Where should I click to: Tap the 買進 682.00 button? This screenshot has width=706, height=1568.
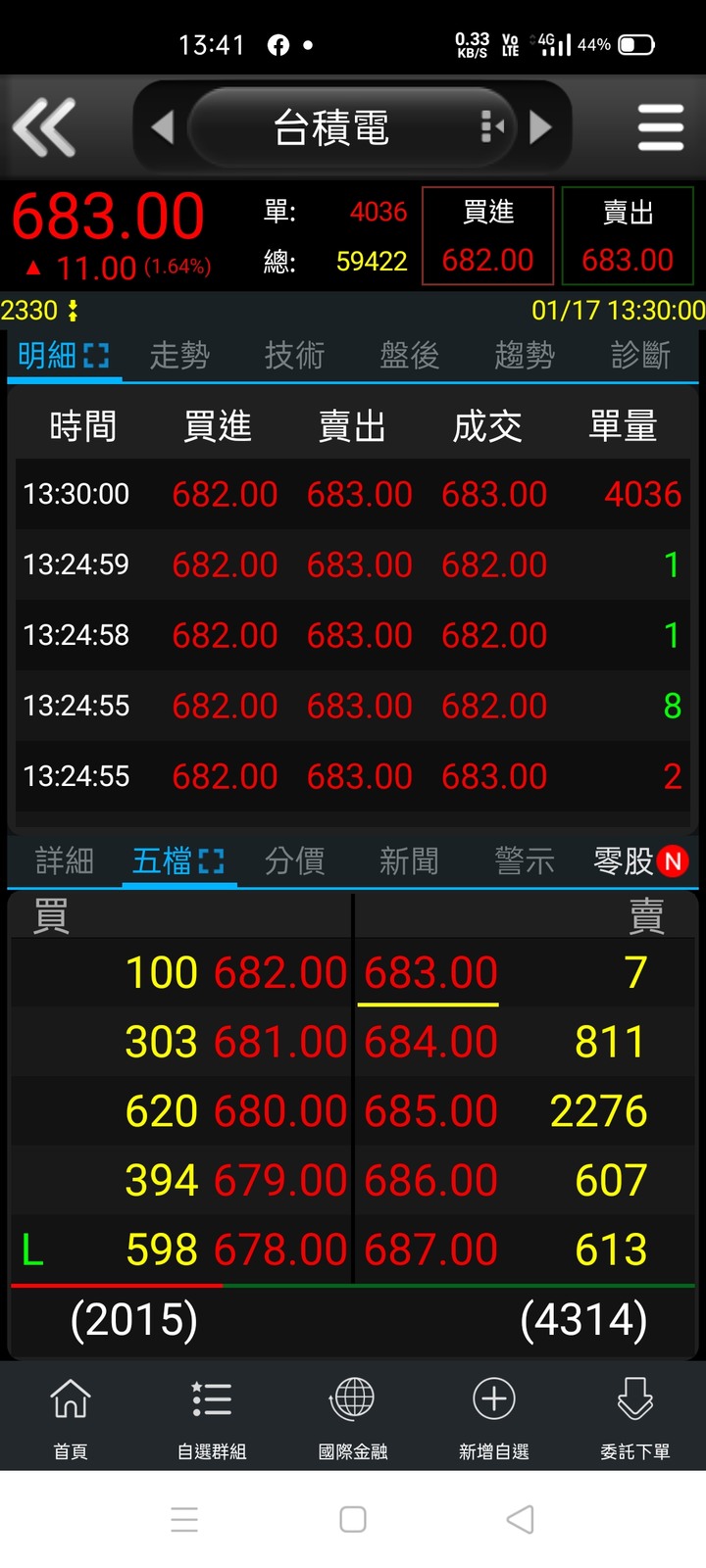(x=488, y=236)
